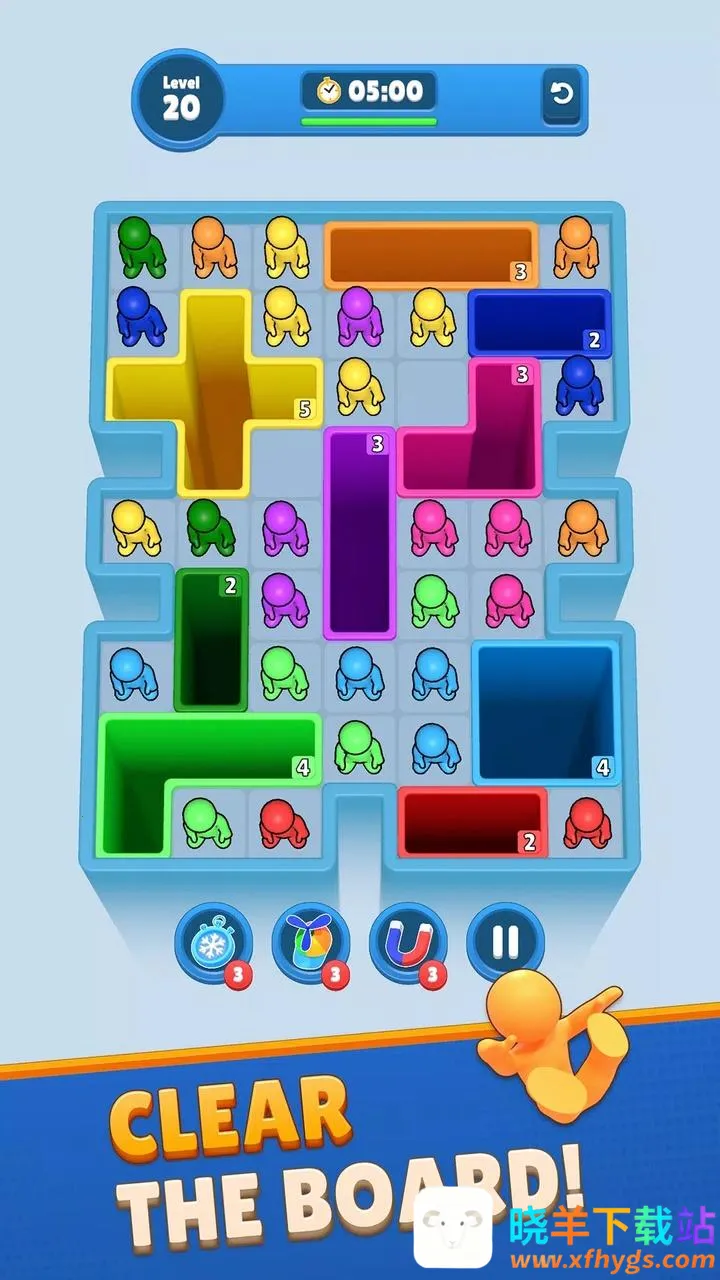Image resolution: width=720 pixels, height=1280 pixels.
Task: Use the magnet booster
Action: (x=408, y=941)
